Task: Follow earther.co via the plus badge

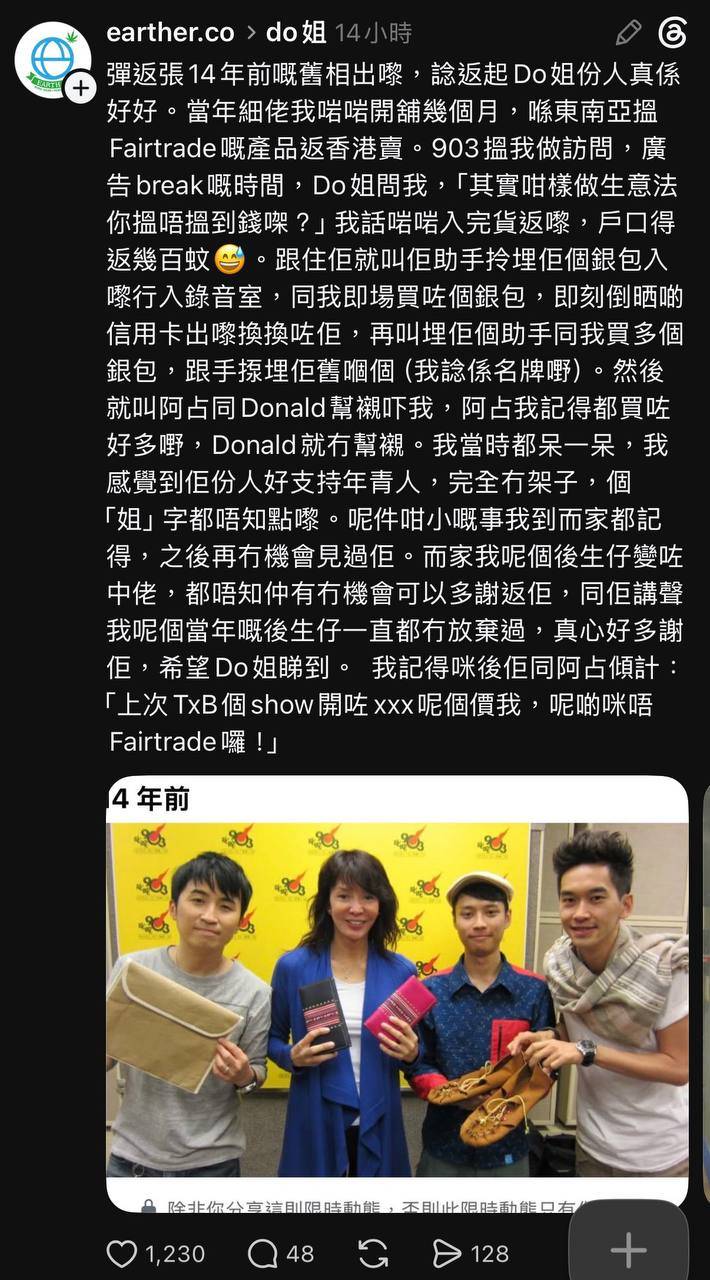Action: (80, 88)
